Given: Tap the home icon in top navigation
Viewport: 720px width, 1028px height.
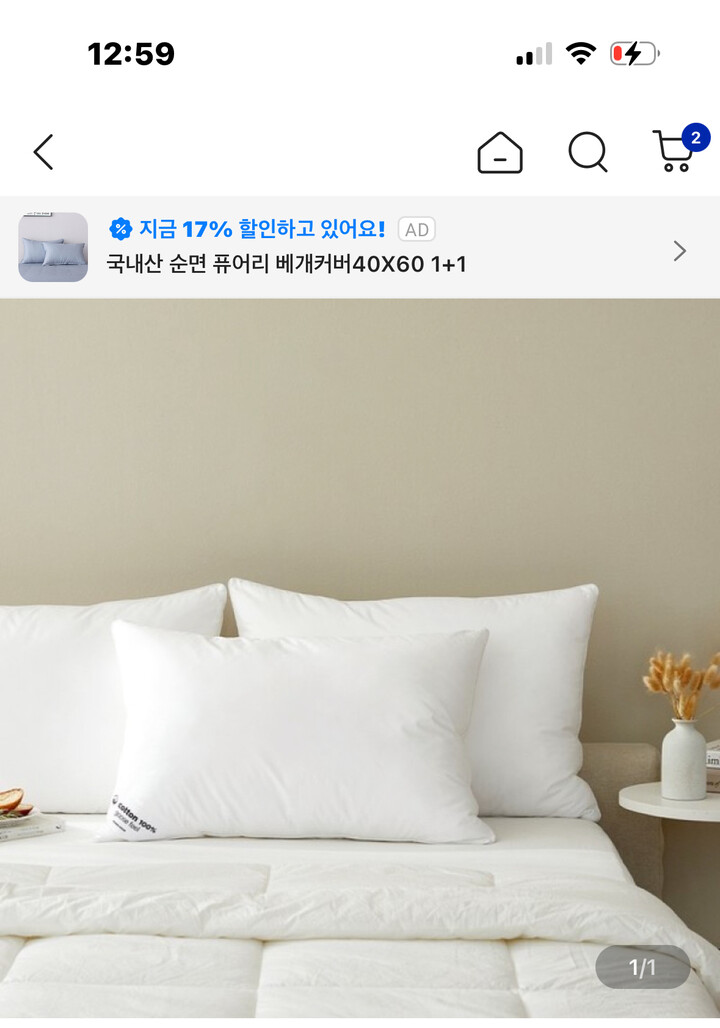Looking at the screenshot, I should 499,153.
